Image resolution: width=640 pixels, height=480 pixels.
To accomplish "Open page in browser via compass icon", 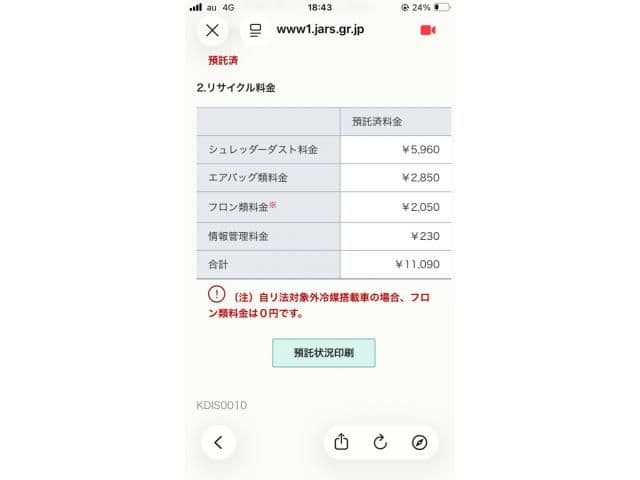I will [x=419, y=442].
